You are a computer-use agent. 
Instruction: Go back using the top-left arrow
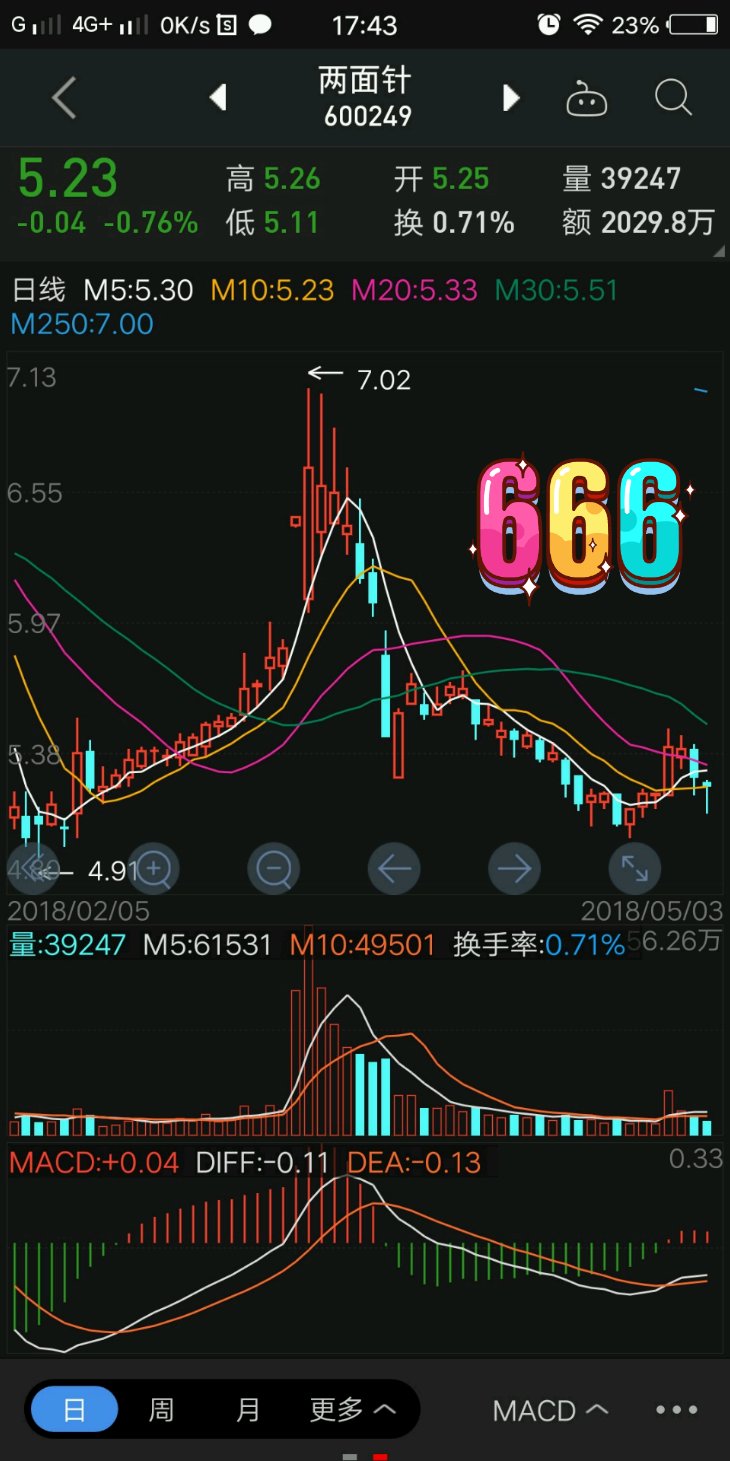(x=64, y=98)
